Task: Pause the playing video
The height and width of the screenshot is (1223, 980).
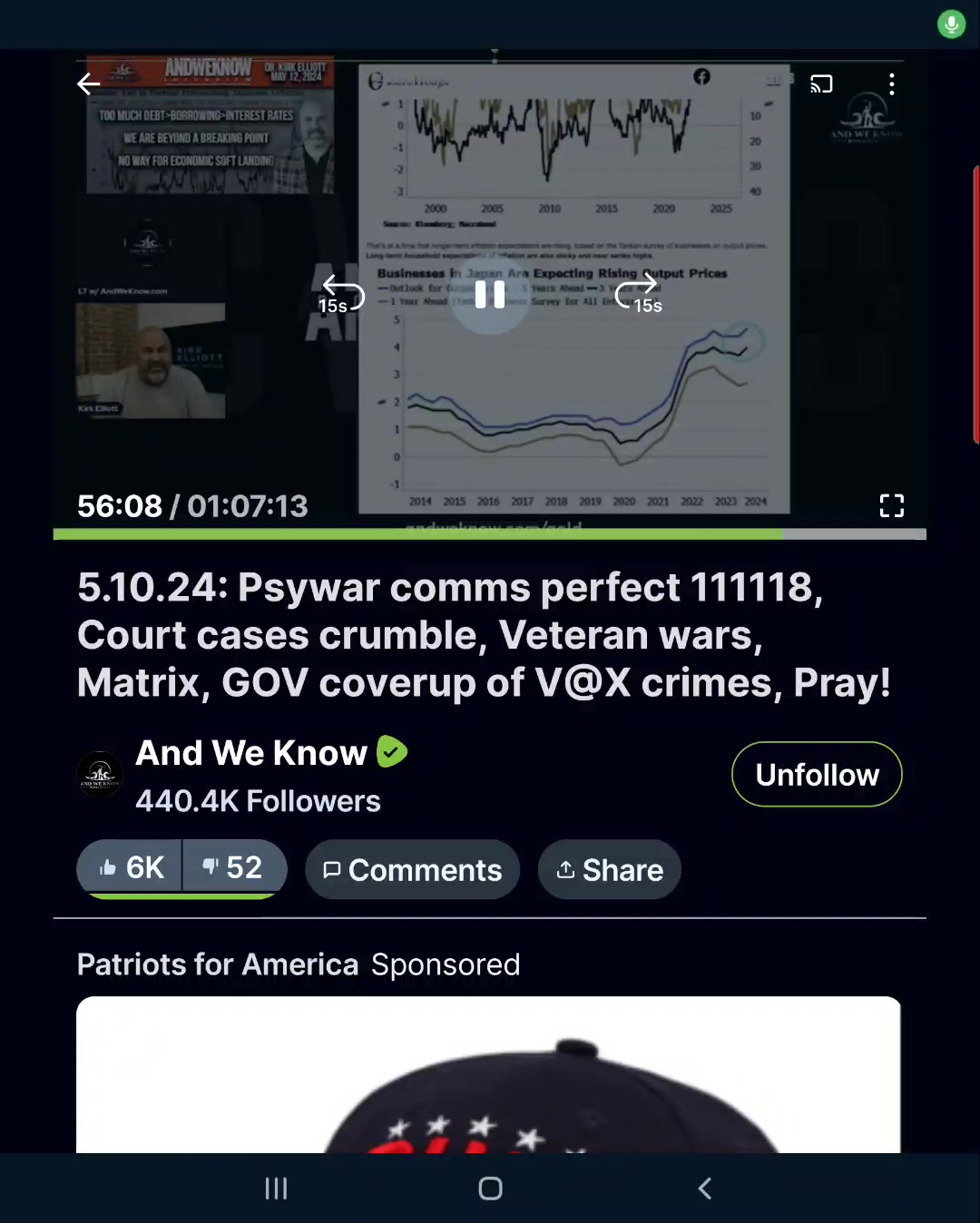Action: click(x=490, y=295)
